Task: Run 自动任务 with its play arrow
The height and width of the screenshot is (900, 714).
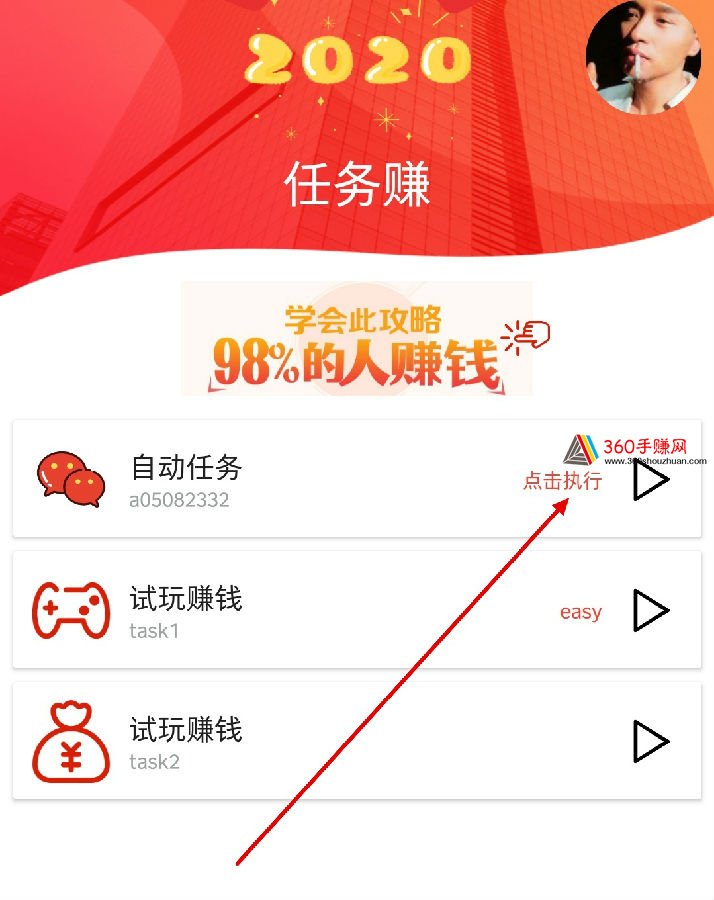Action: coord(650,480)
